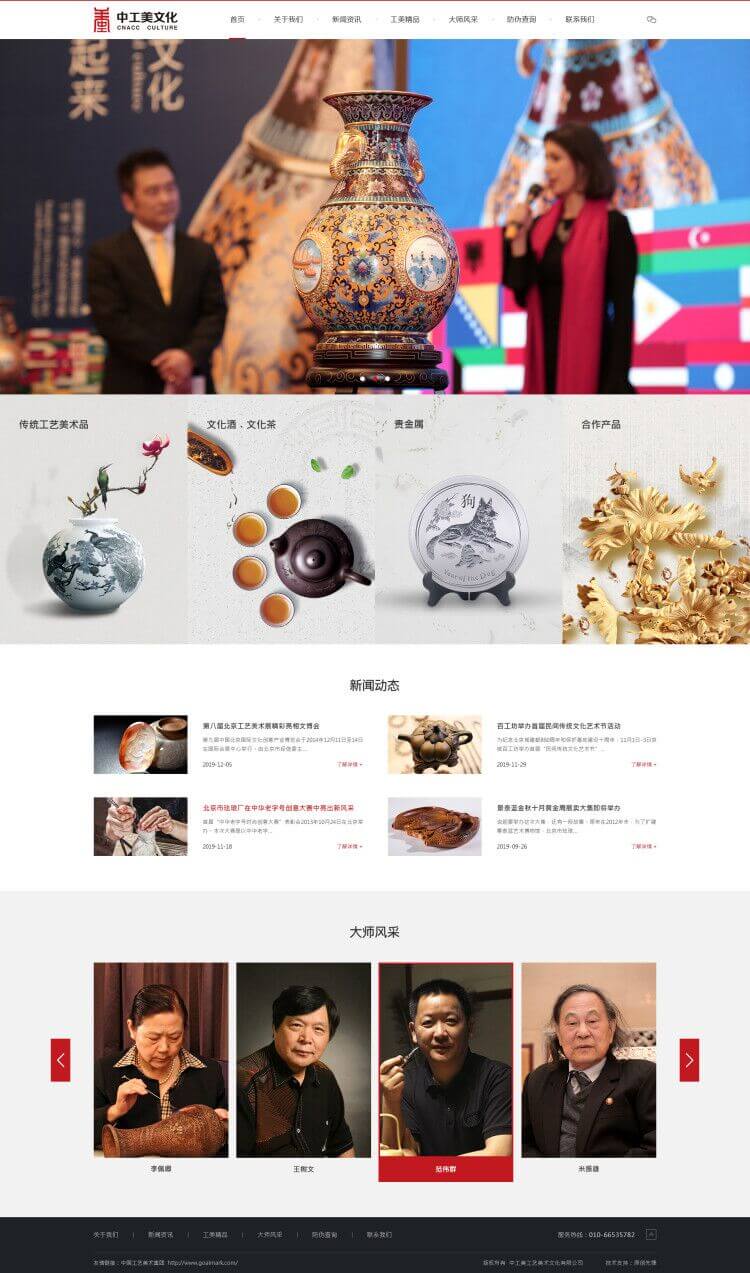Open the 文化酒、文化茶 category tile

[281, 520]
